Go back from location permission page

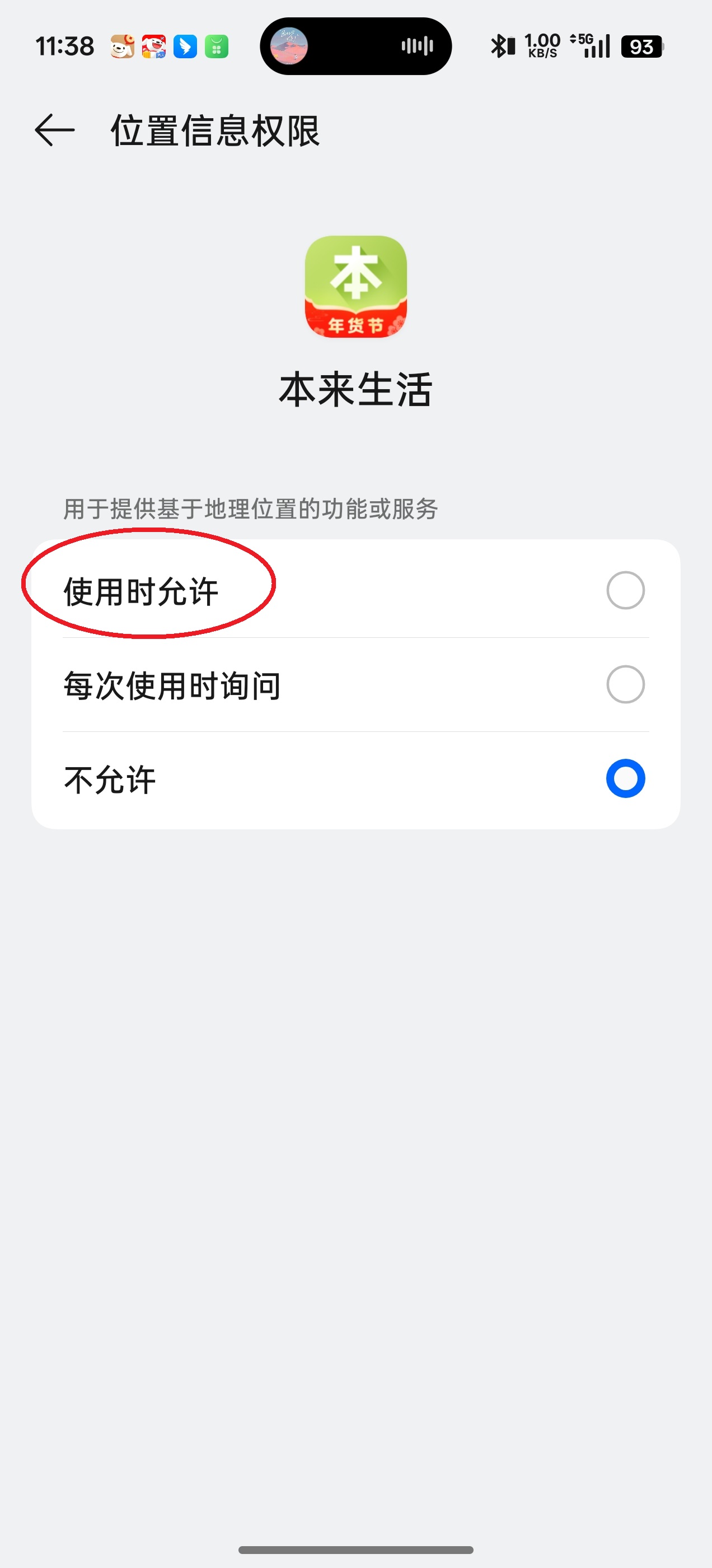tap(55, 130)
